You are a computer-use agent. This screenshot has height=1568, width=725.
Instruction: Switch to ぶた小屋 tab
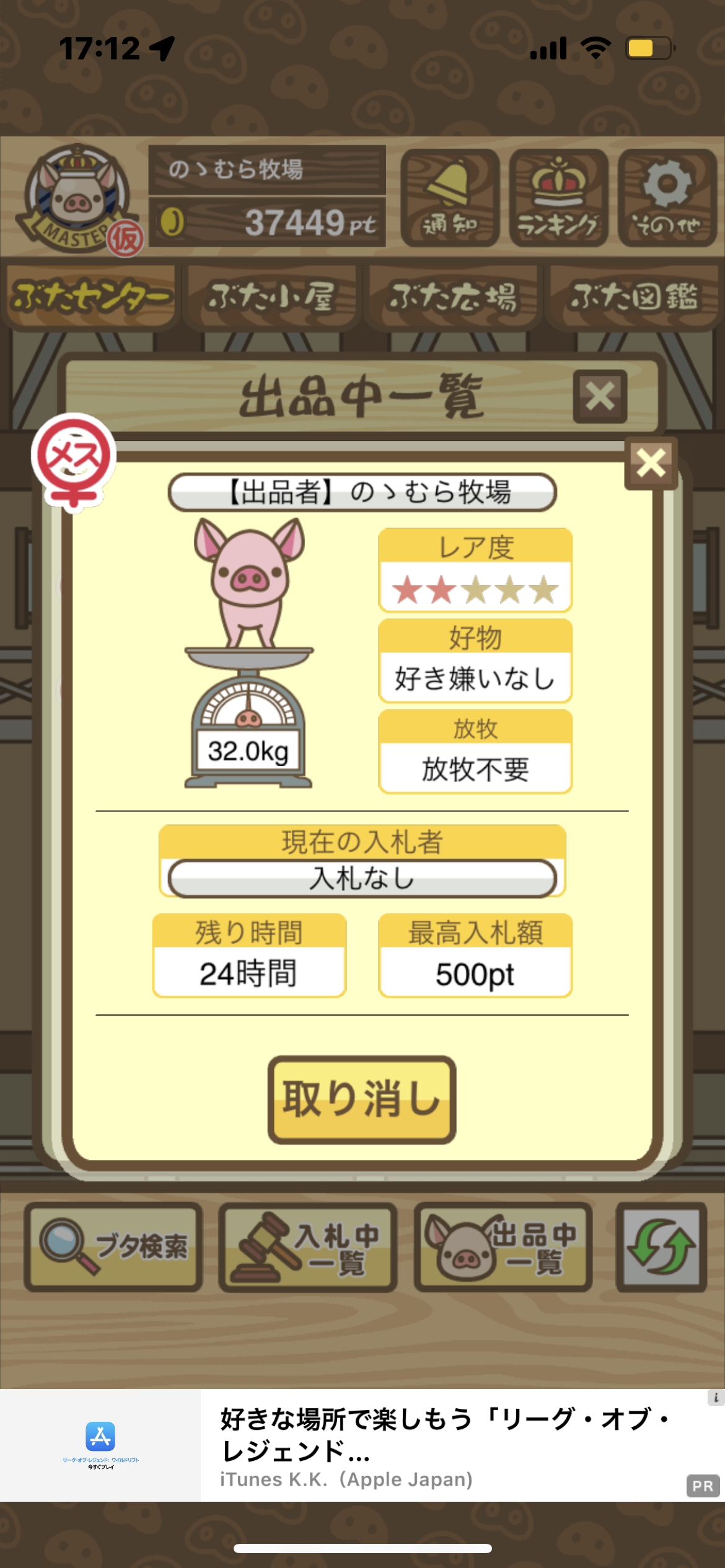coord(271,296)
